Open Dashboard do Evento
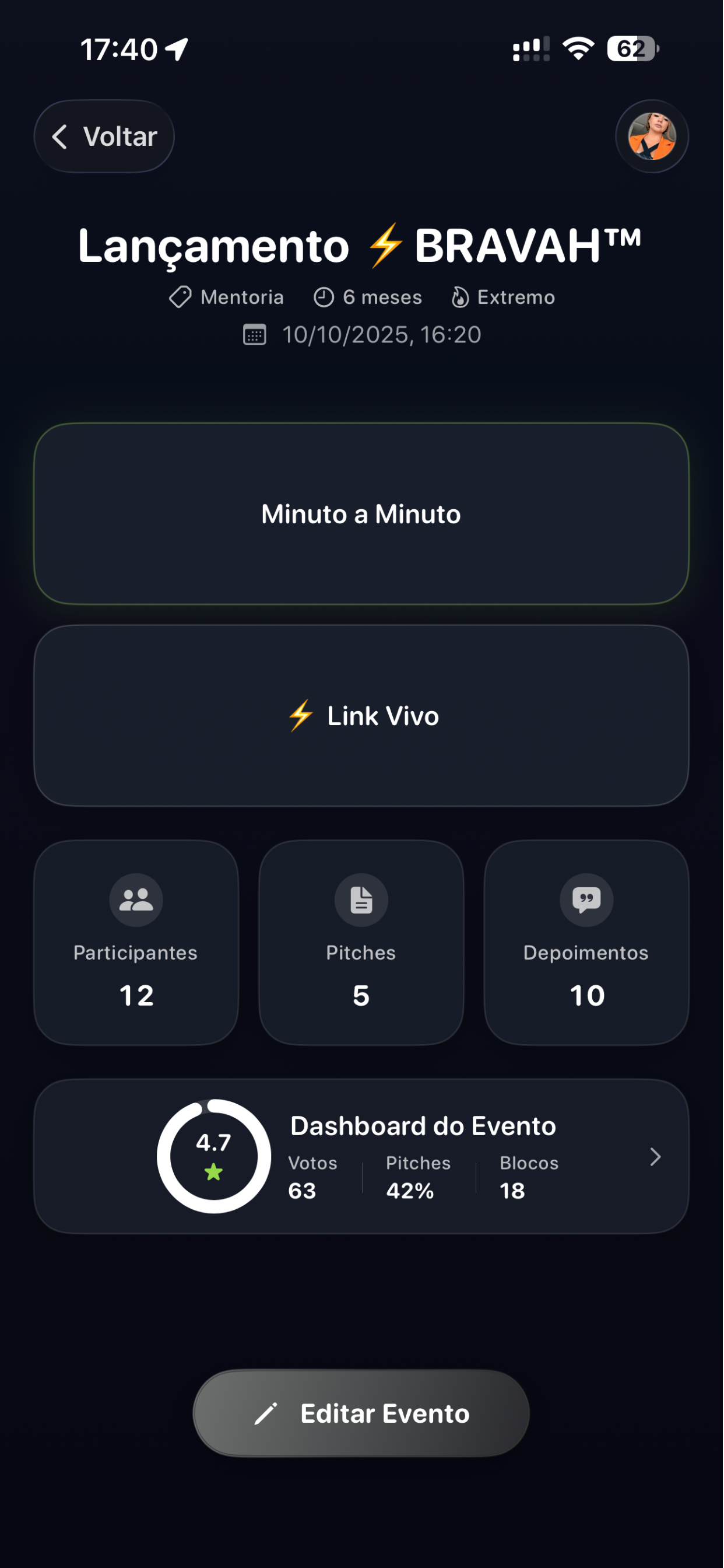The width and height of the screenshot is (724, 1568). tap(361, 1157)
